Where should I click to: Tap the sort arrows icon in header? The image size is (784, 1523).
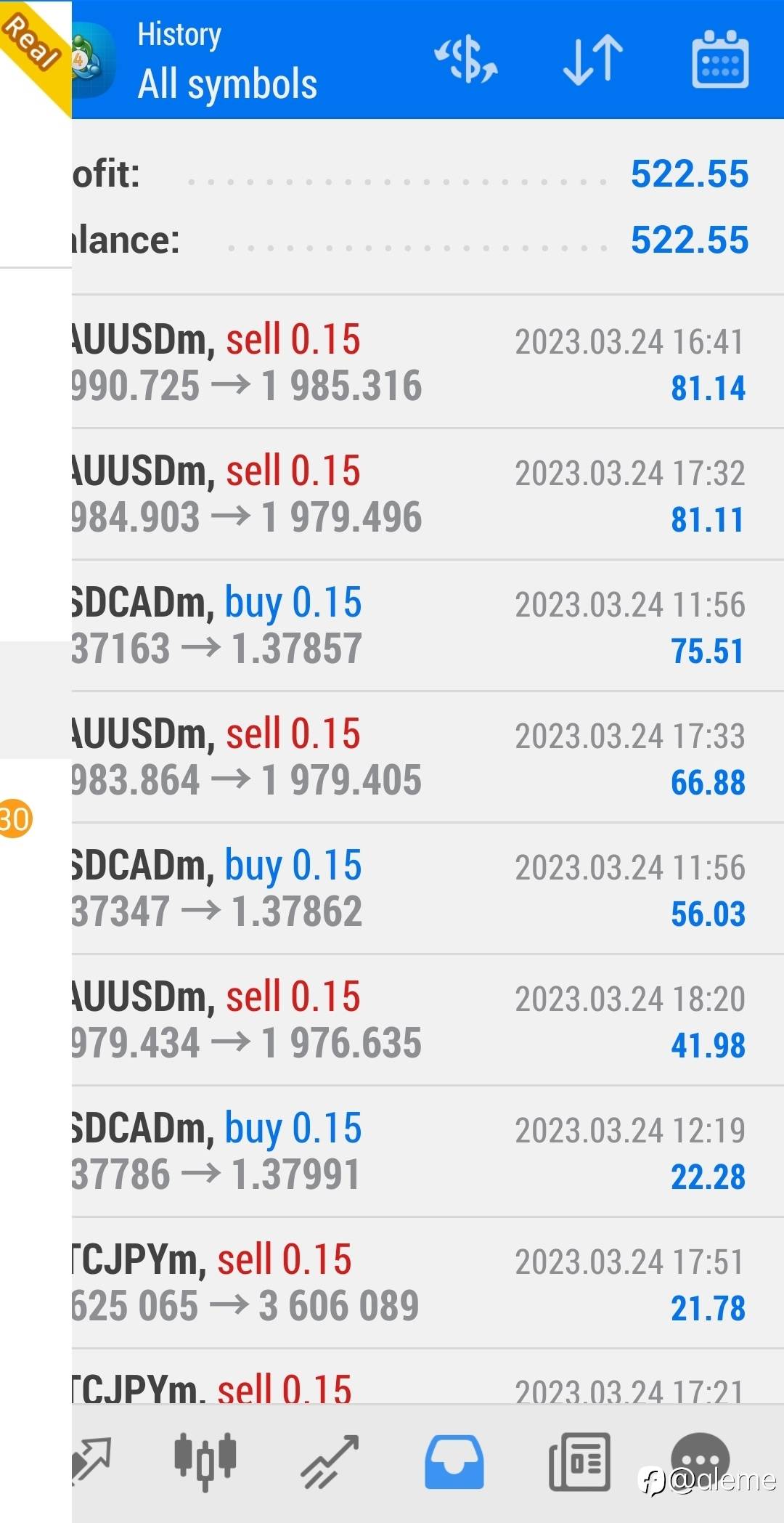point(593,59)
